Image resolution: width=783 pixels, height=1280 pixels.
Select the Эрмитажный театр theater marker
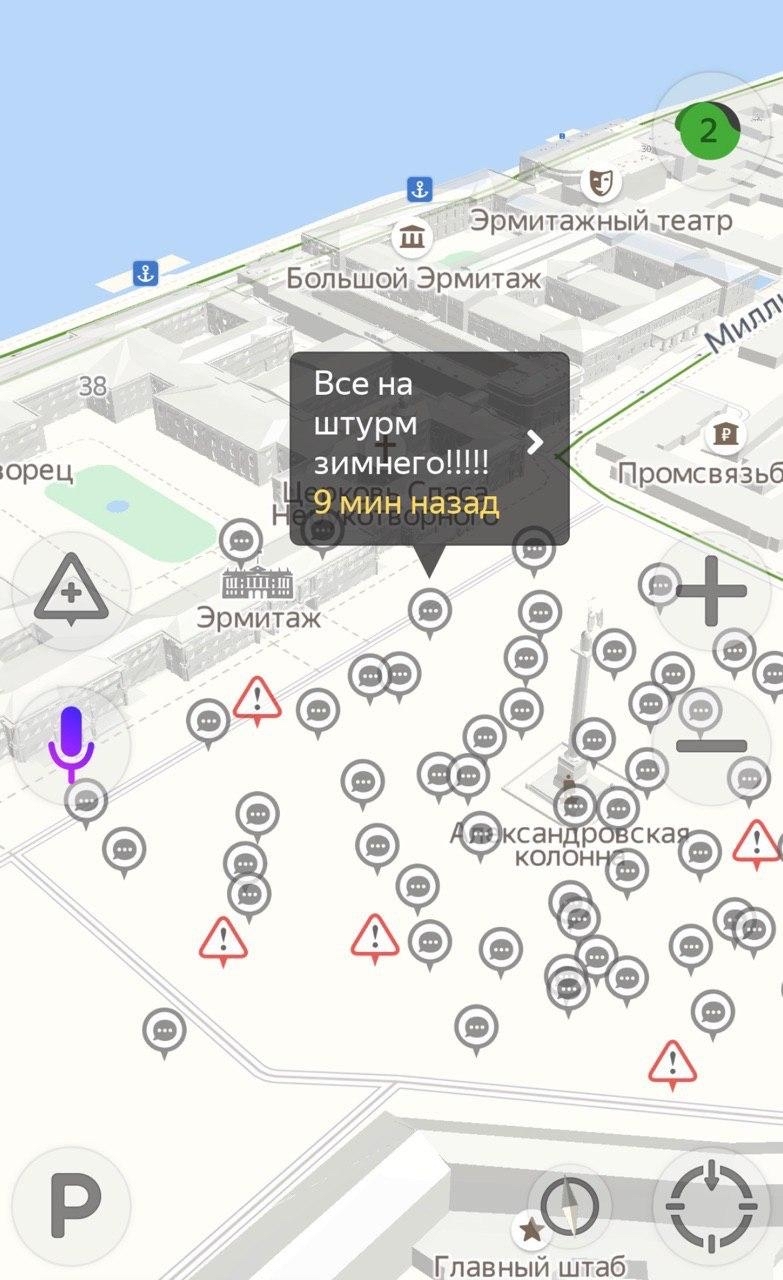pos(600,182)
